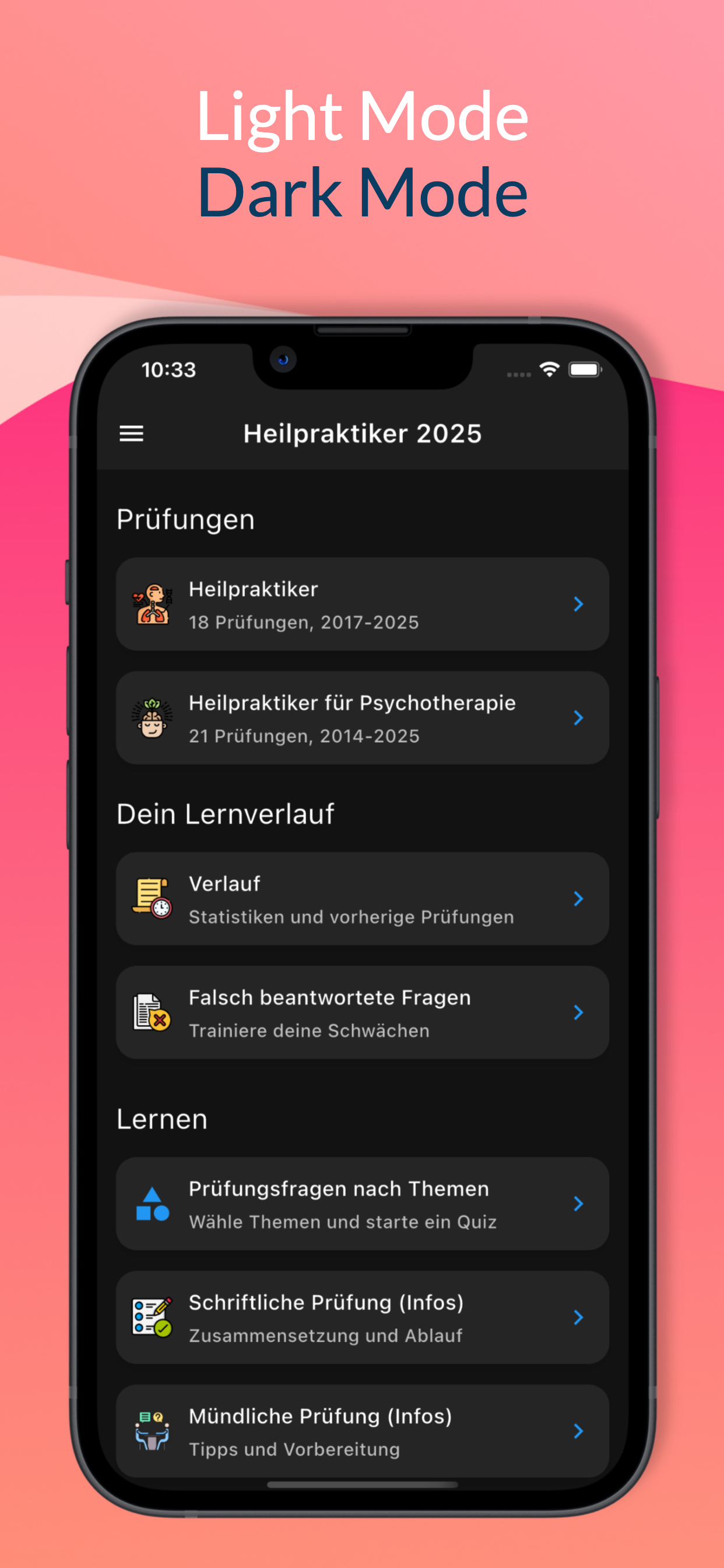Click the Falsch beantwortete Fragen document icon

tap(152, 1012)
